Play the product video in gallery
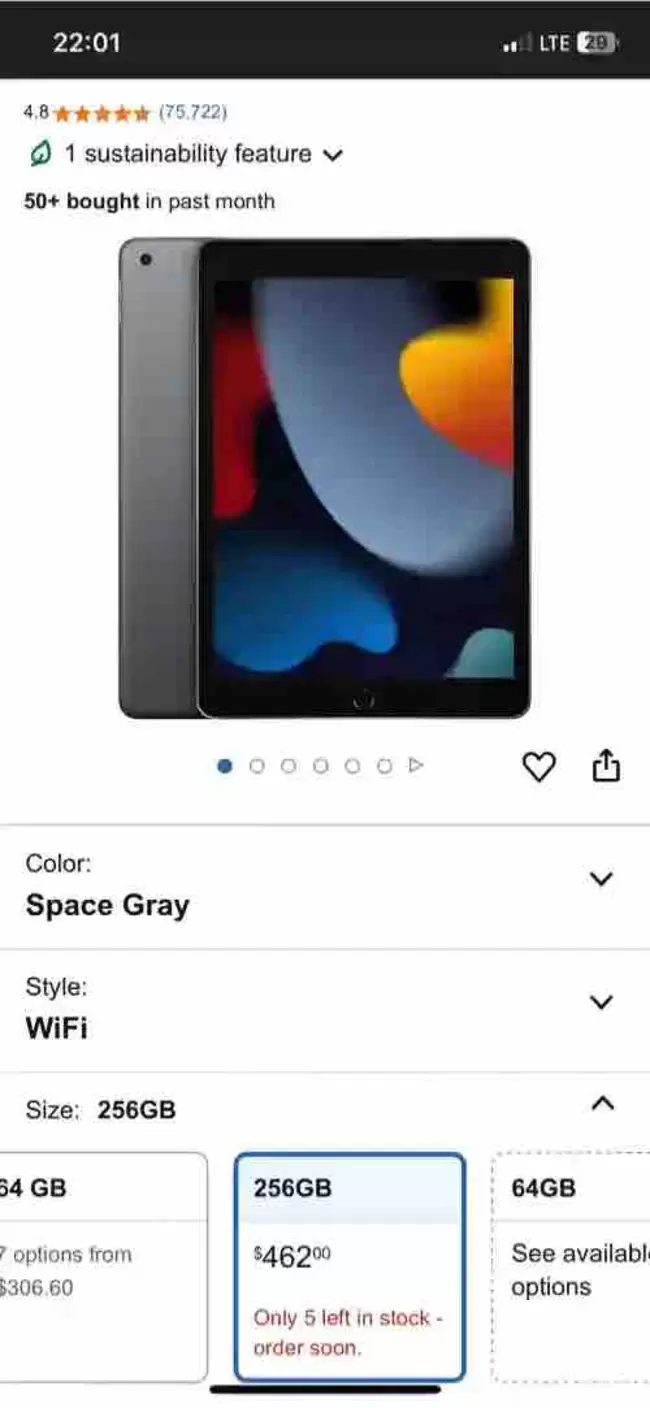Viewport: 650px width, 1408px height. pyautogui.click(x=416, y=765)
